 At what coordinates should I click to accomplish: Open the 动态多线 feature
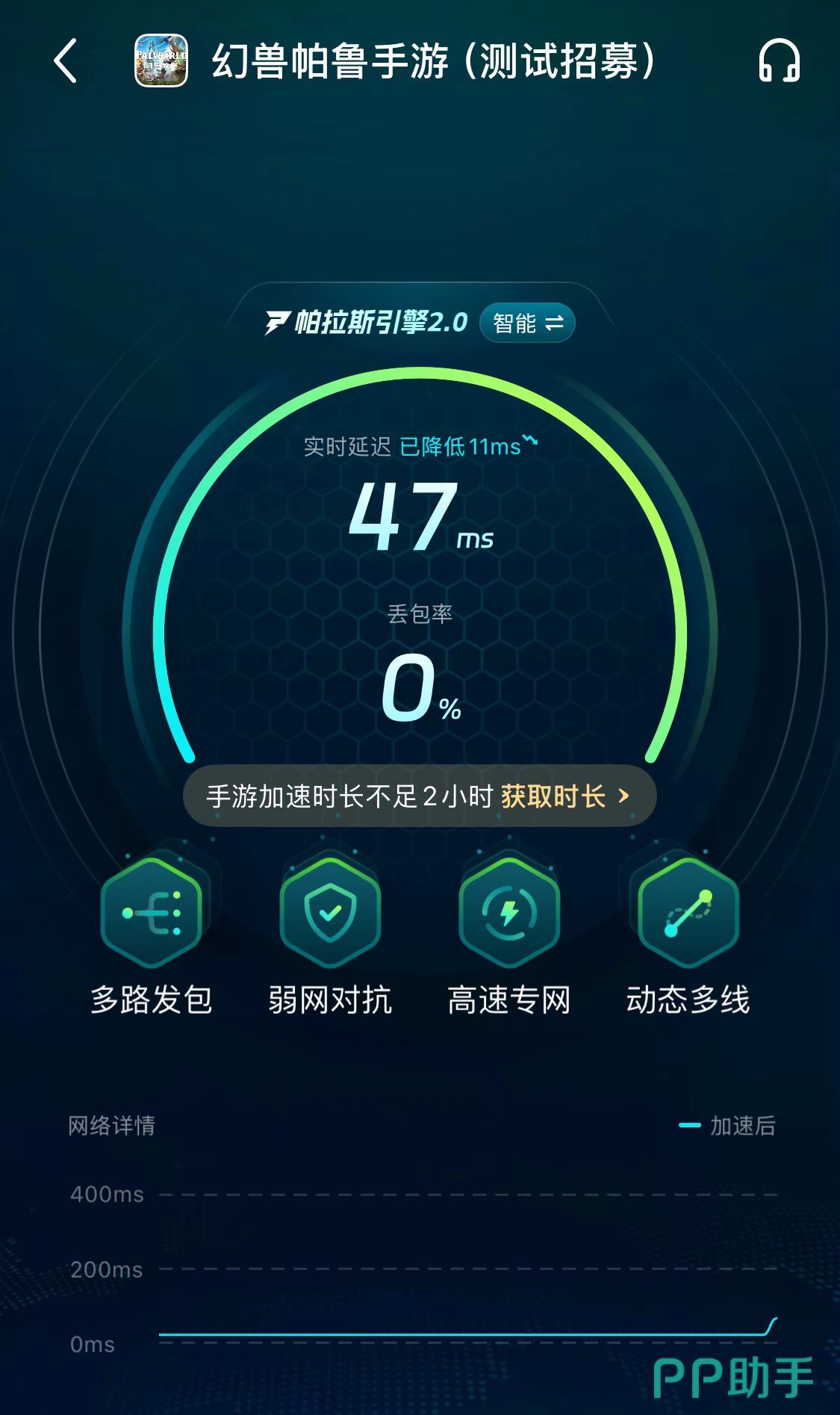click(688, 913)
